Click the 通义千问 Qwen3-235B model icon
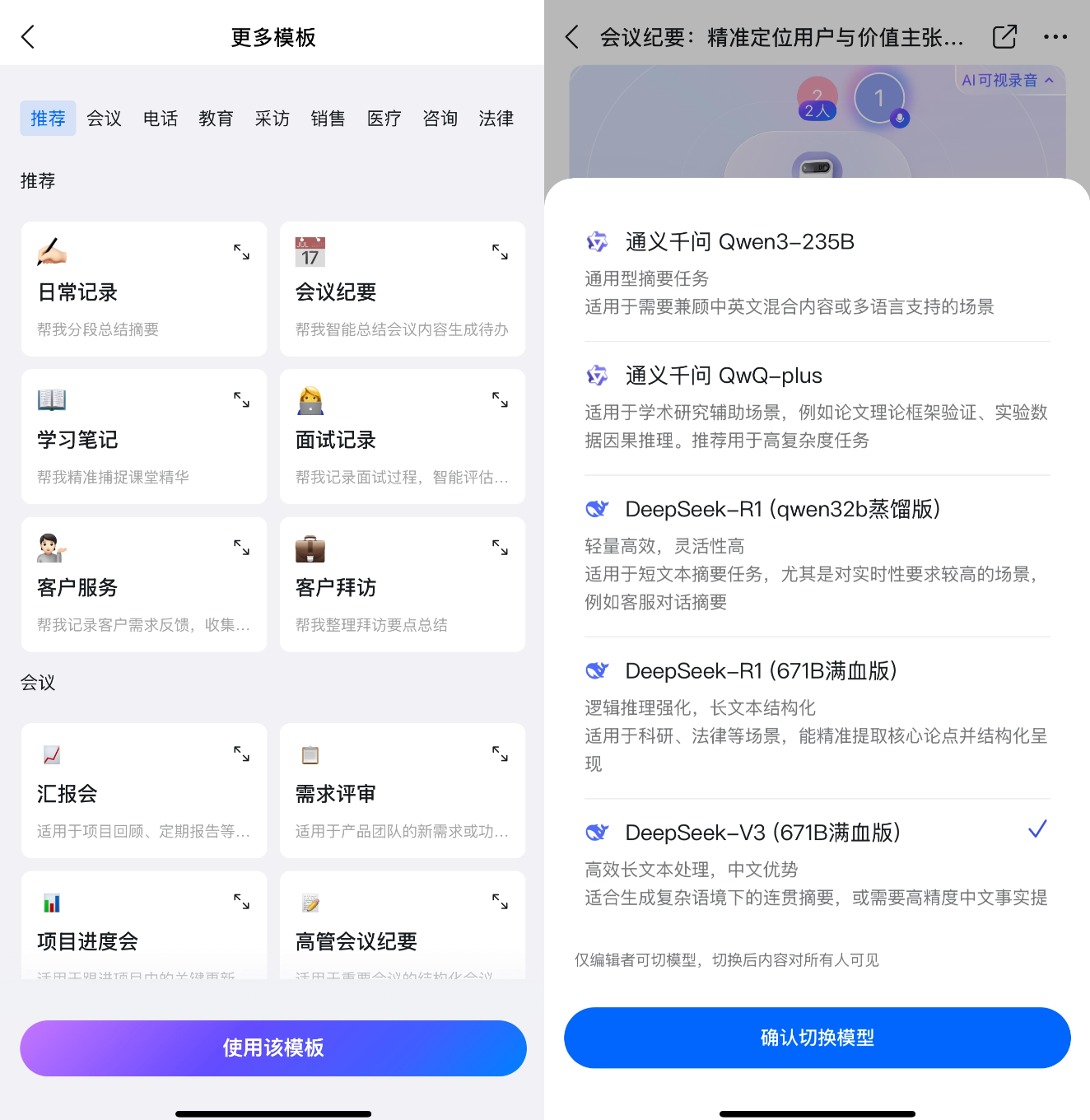This screenshot has height=1120, width=1090. point(597,242)
